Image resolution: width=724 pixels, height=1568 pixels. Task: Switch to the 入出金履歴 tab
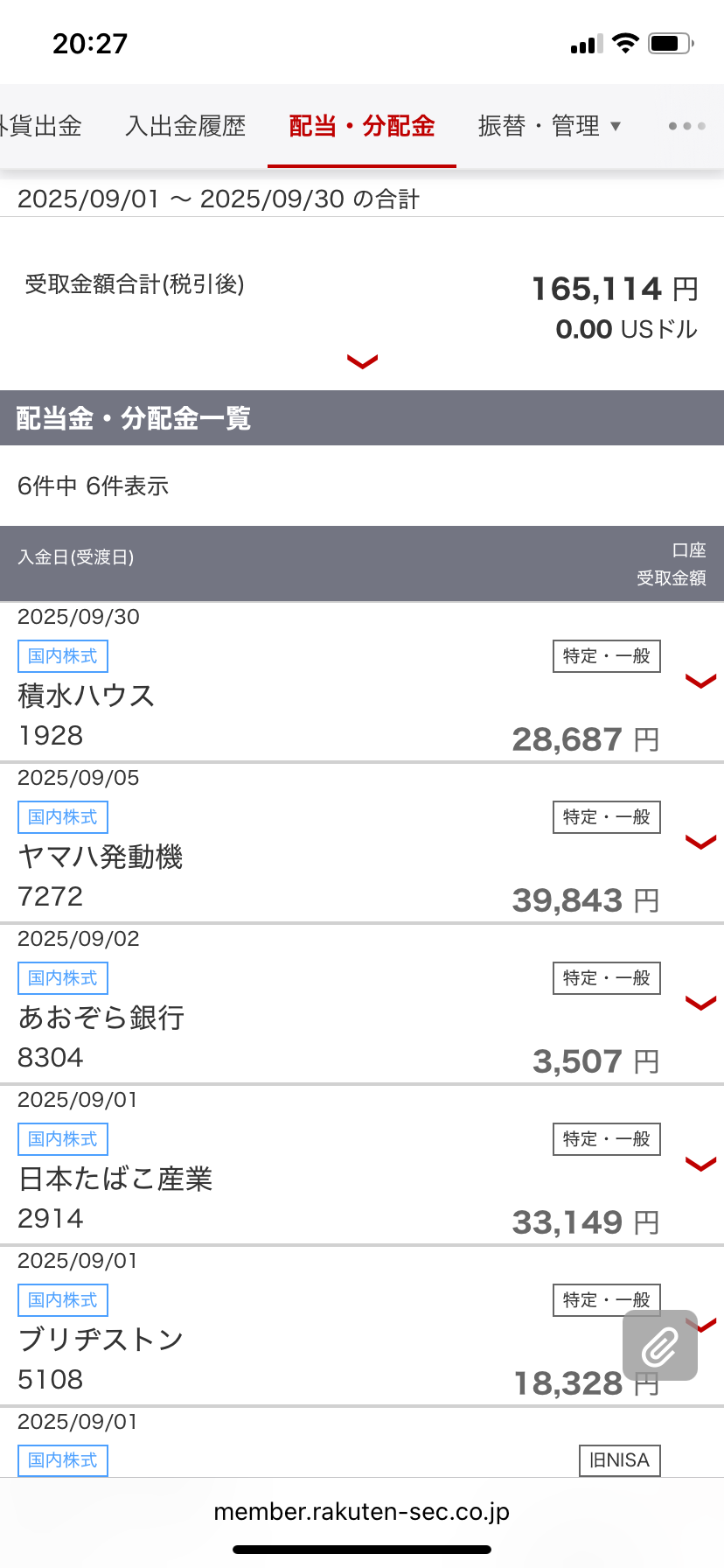(x=185, y=126)
